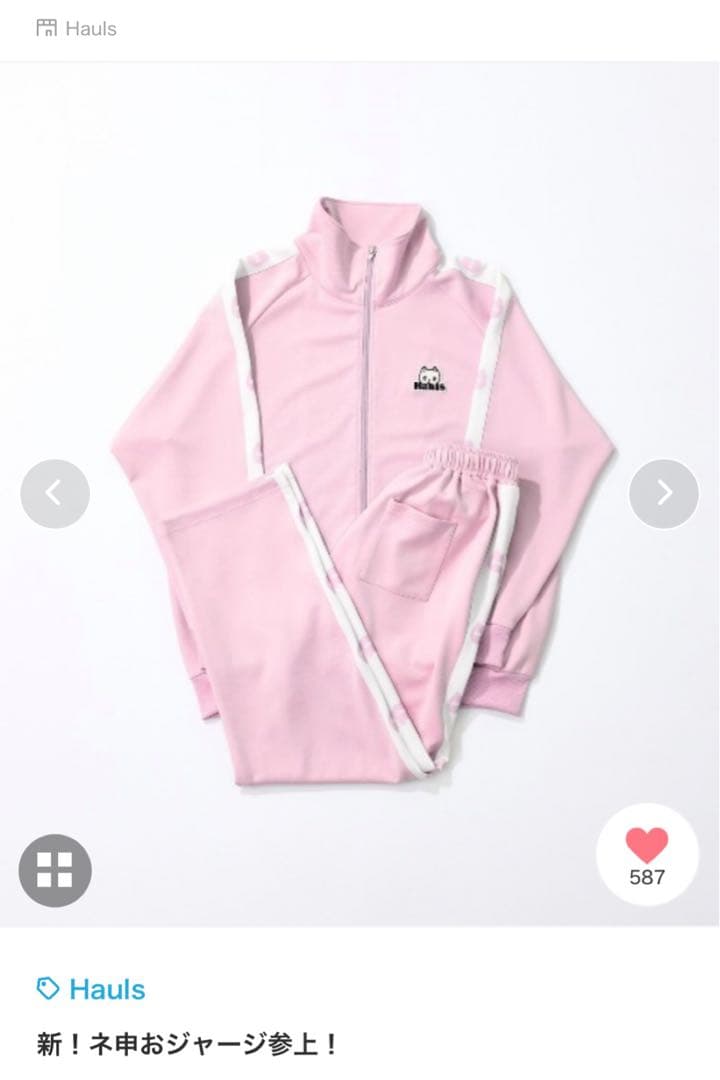Viewport: 720px width, 1080px height.
Task: Open the Hauls brand tag link
Action: pyautogui.click(x=92, y=990)
